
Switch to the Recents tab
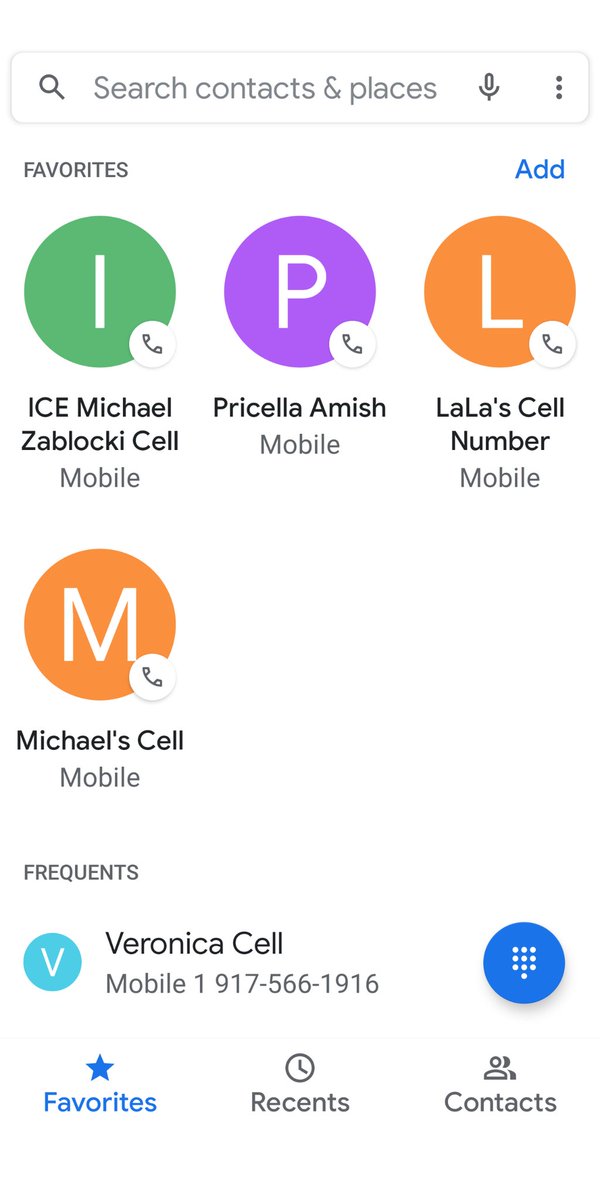point(300,1085)
